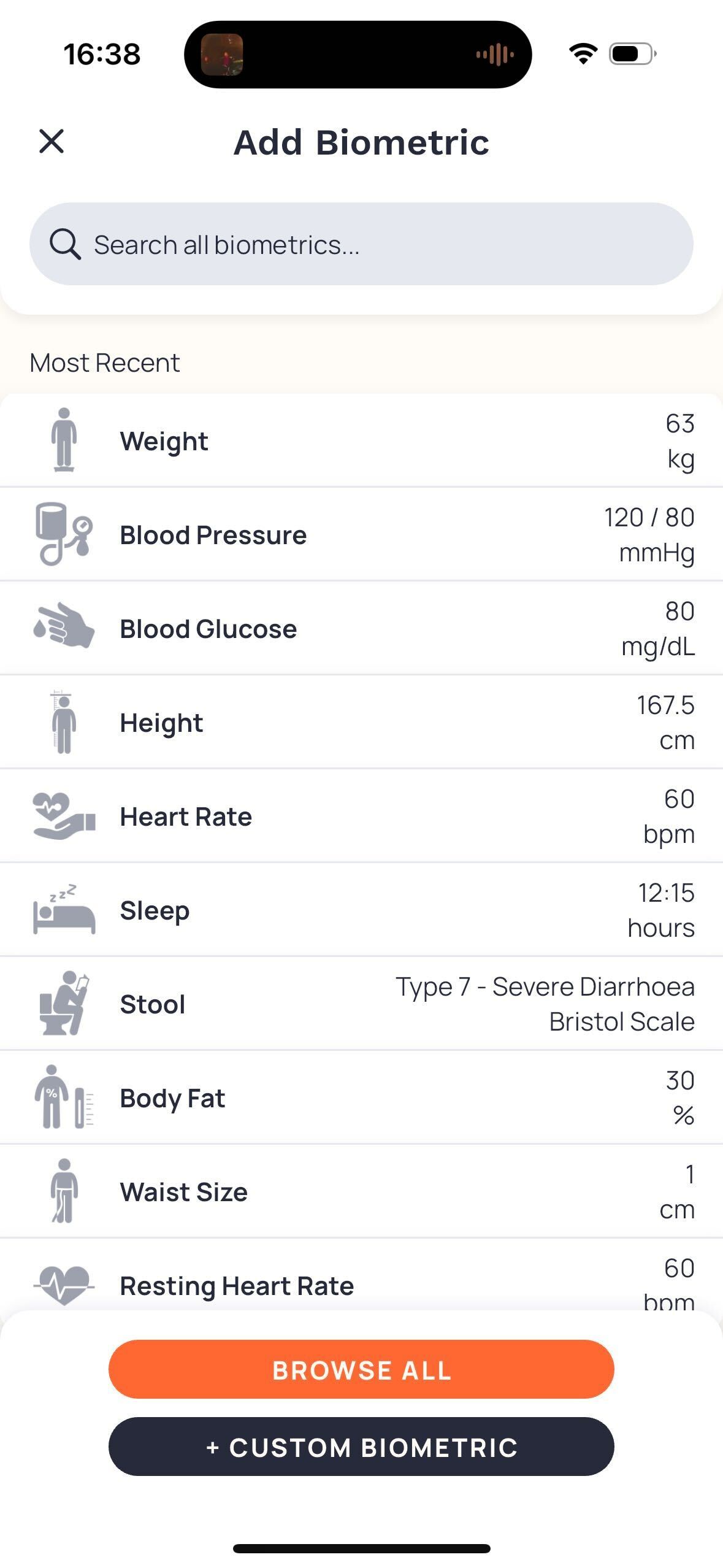723x1568 pixels.
Task: Tap the Search all biometrics field
Action: (361, 244)
